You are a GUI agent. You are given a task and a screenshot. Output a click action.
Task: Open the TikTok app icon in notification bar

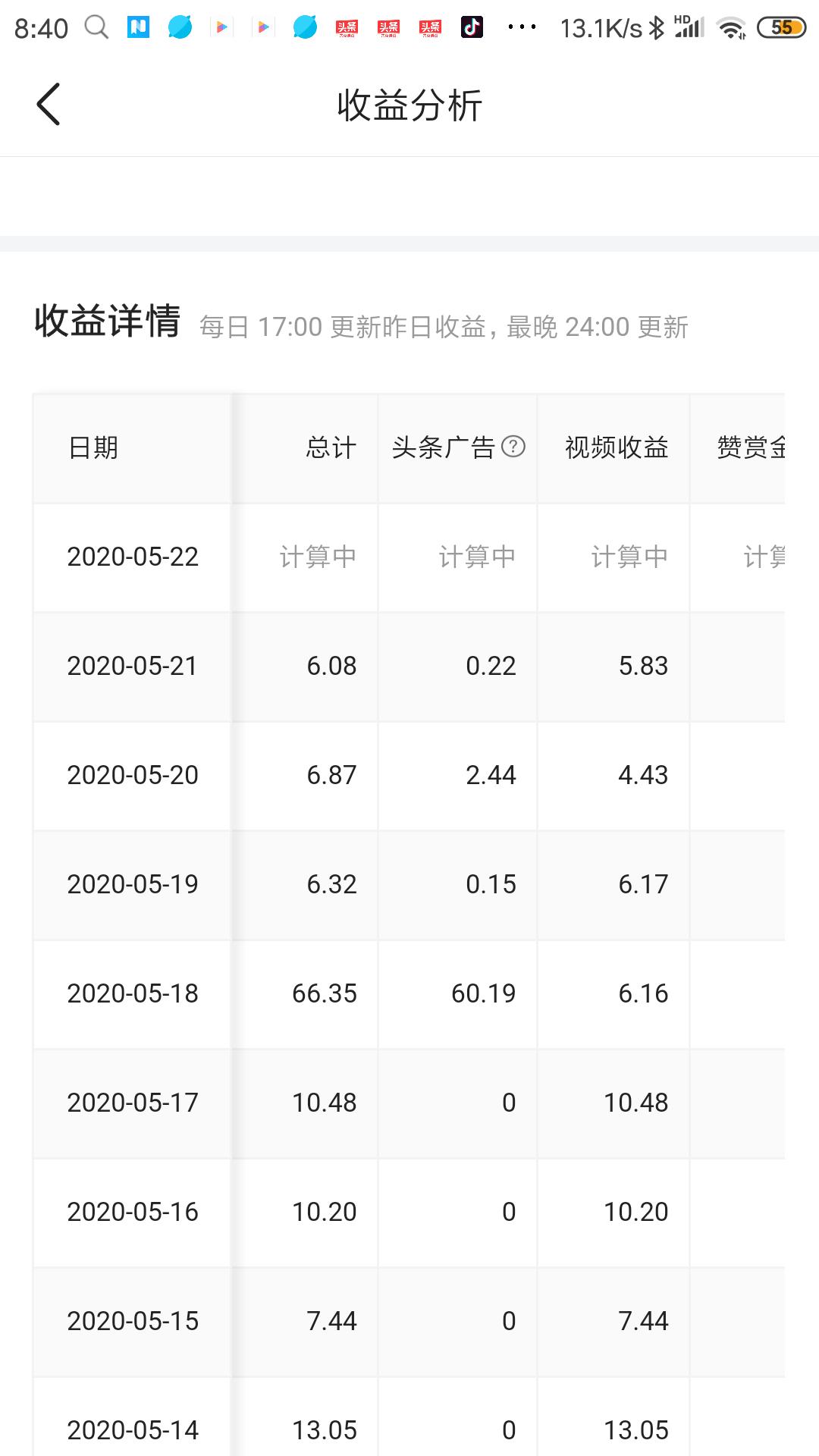(472, 27)
